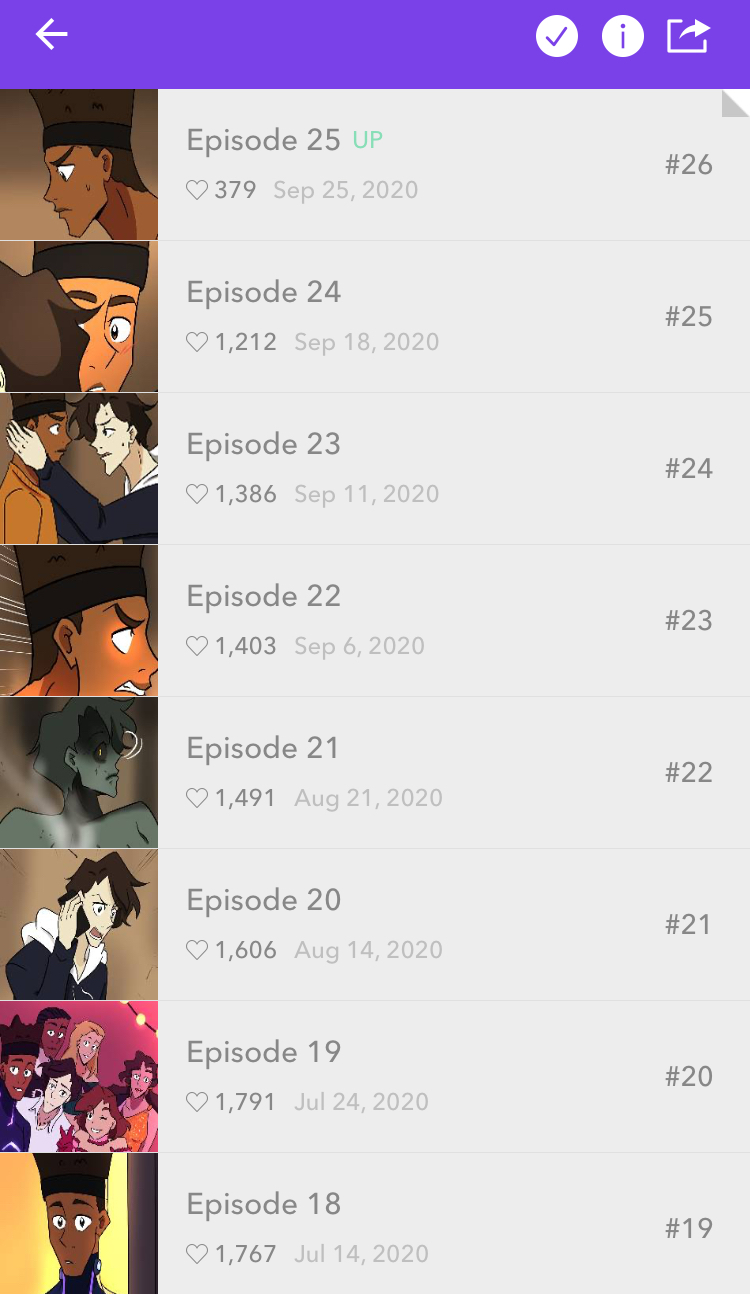750x1294 pixels.
Task: Open Episode 21
Action: 400,773
